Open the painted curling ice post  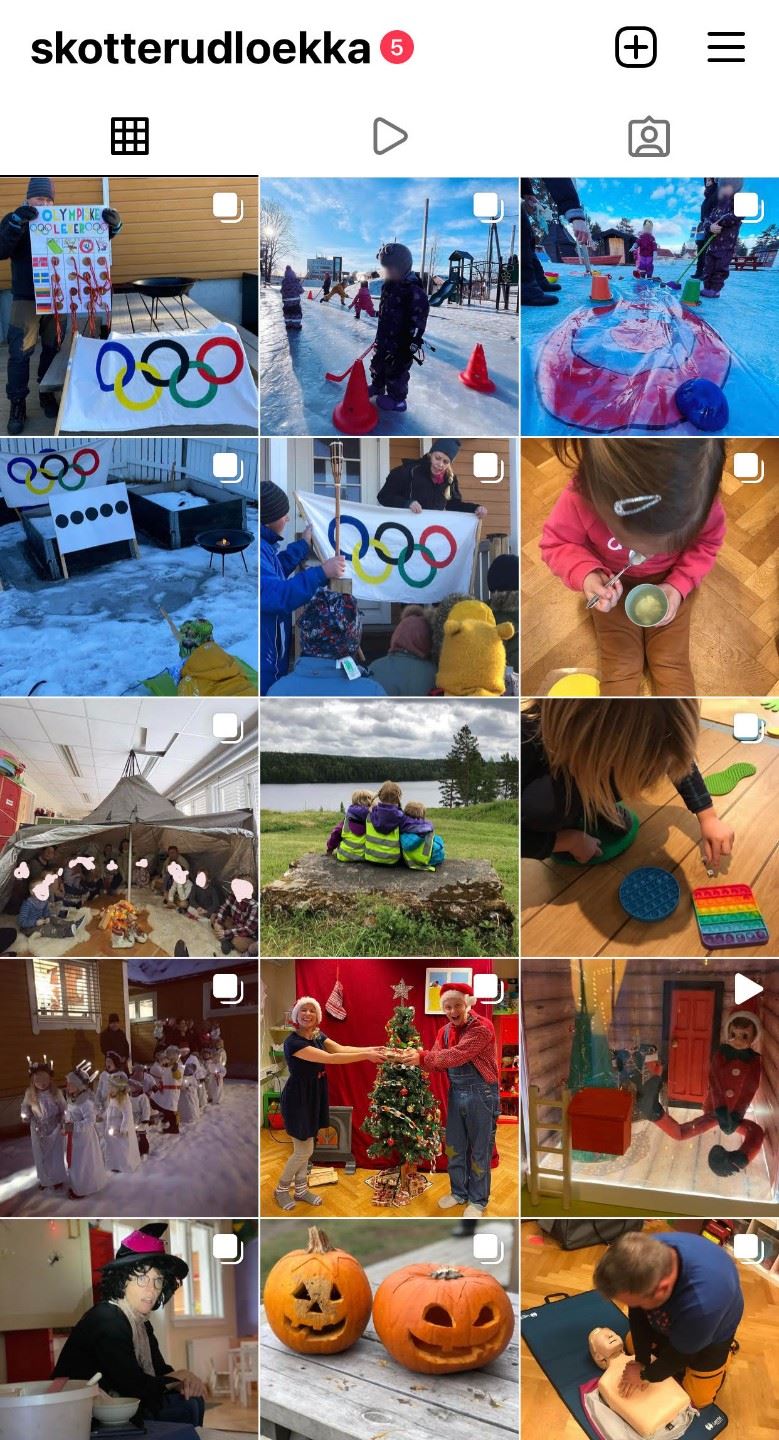649,306
